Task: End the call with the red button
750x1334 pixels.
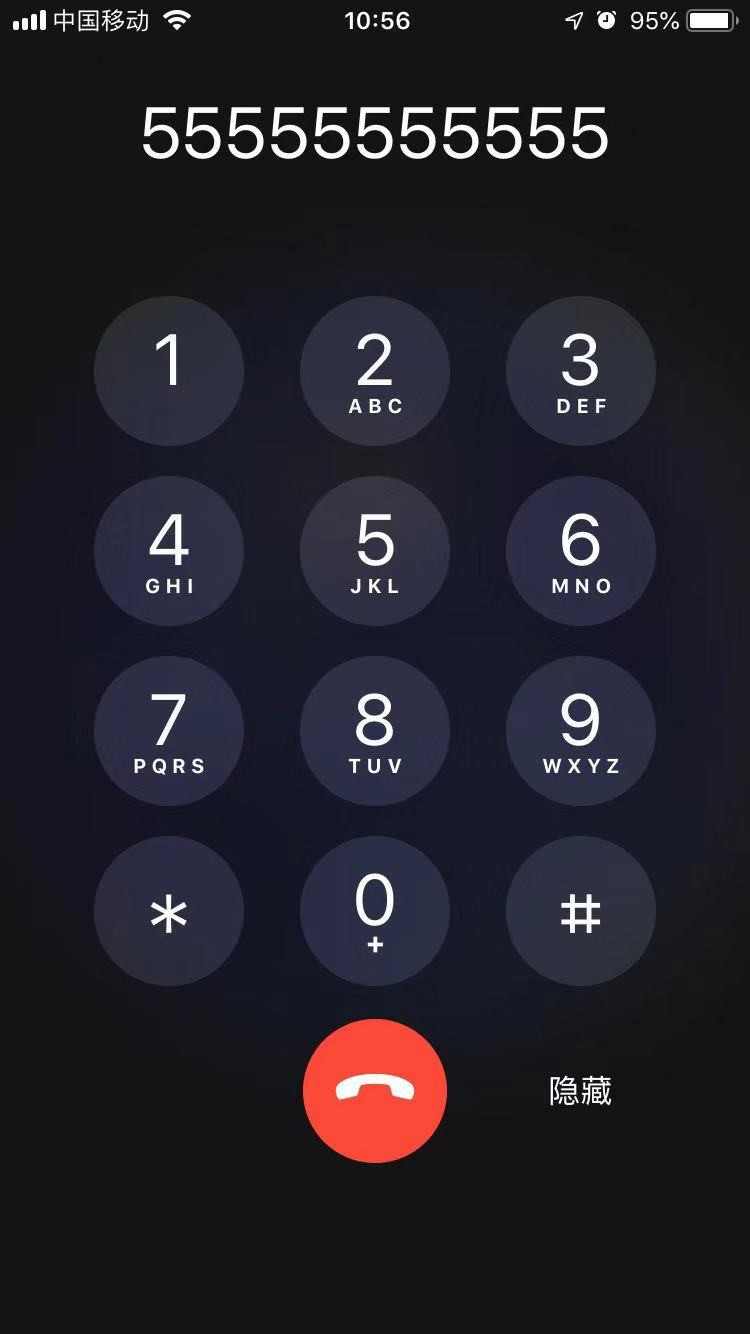Action: point(375,1091)
